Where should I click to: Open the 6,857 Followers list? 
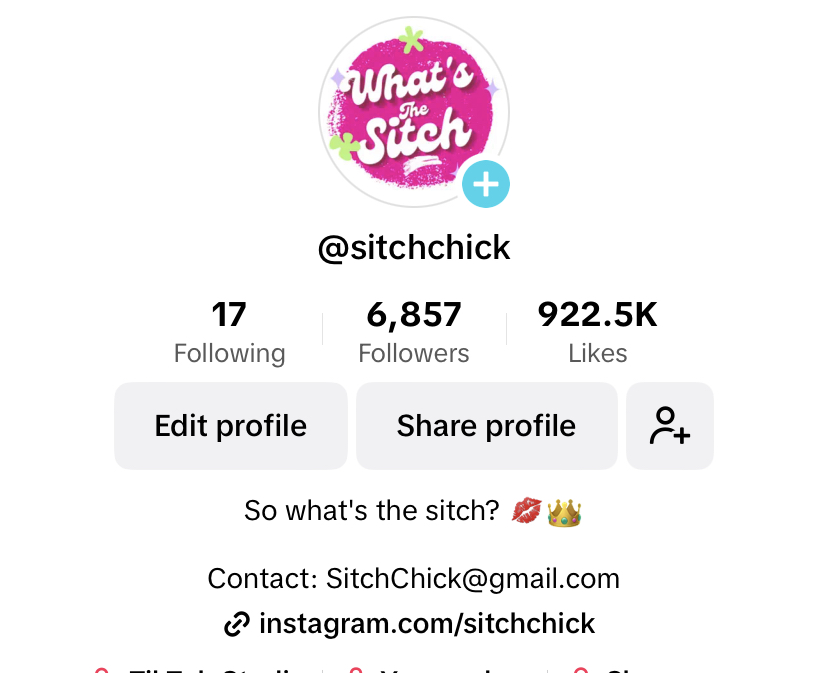(x=414, y=333)
